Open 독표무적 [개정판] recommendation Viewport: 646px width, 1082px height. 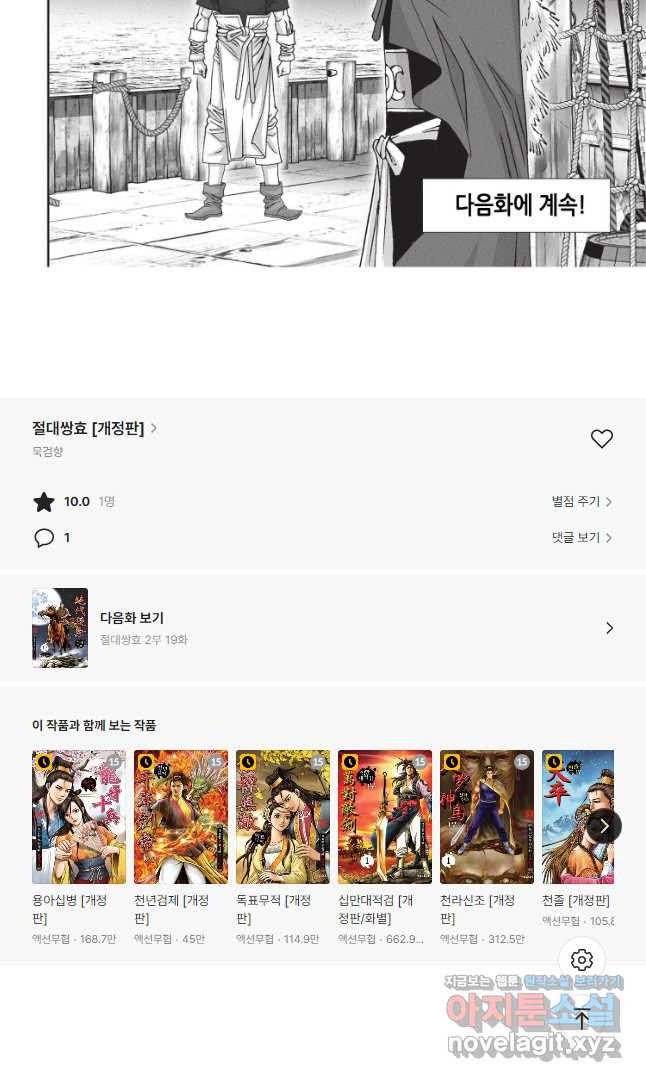pyautogui.click(x=283, y=817)
